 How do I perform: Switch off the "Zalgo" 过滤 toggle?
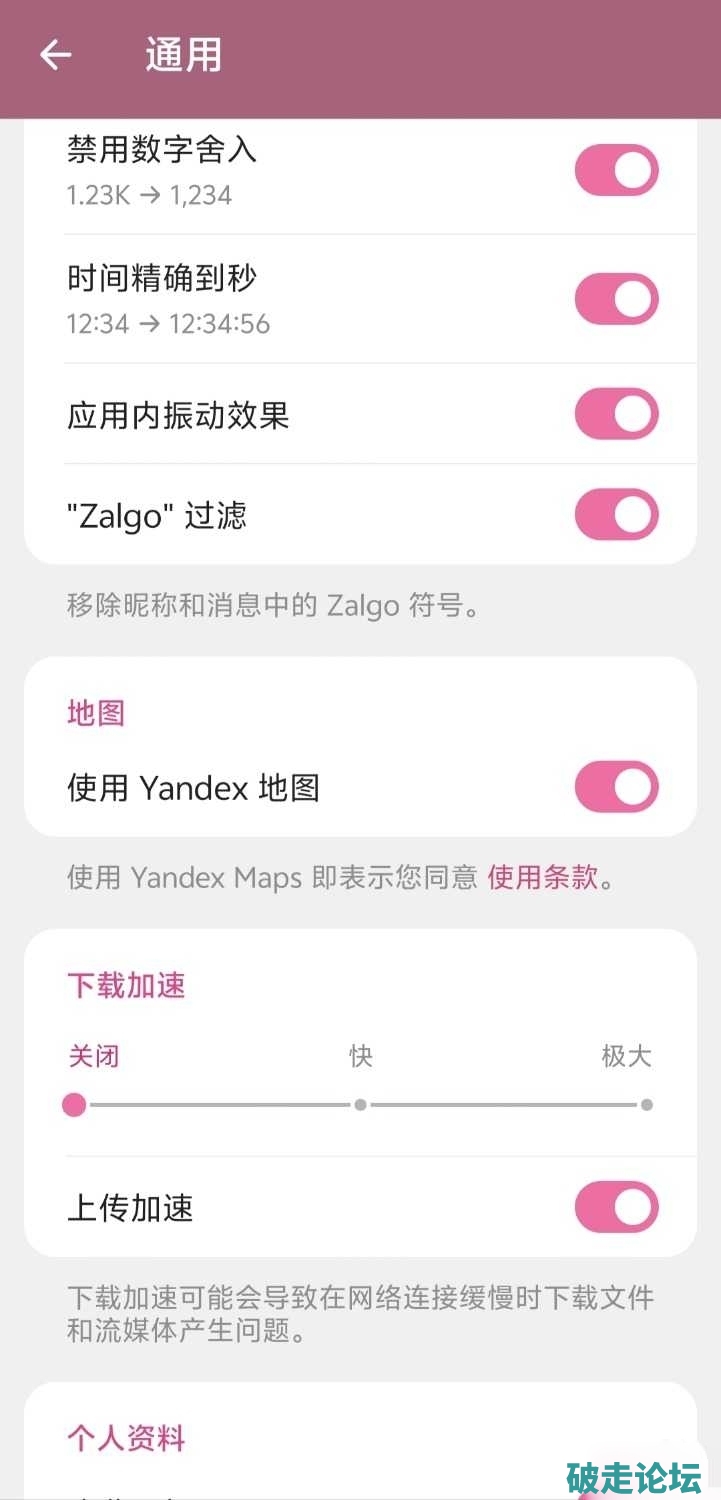coord(616,515)
